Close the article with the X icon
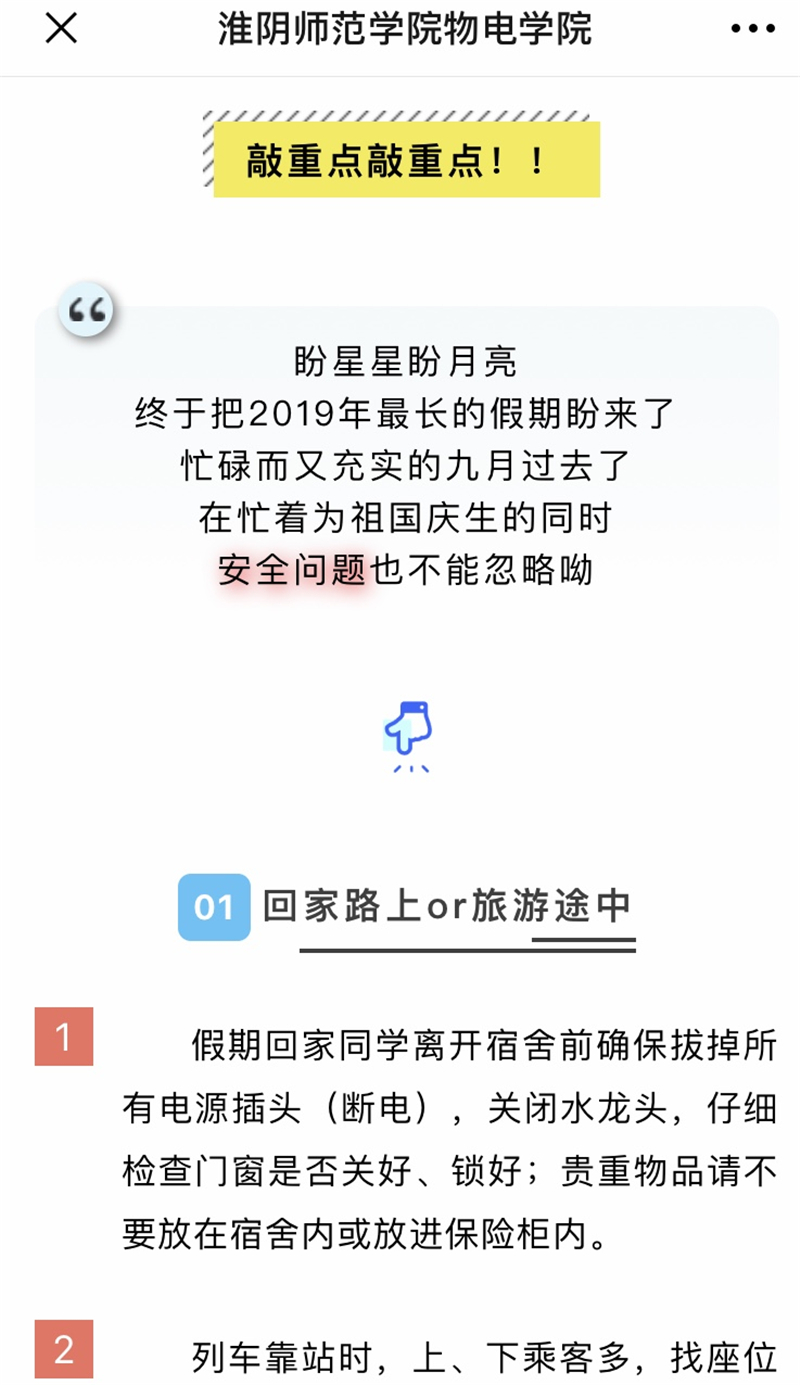This screenshot has height=1385, width=800. (x=61, y=29)
